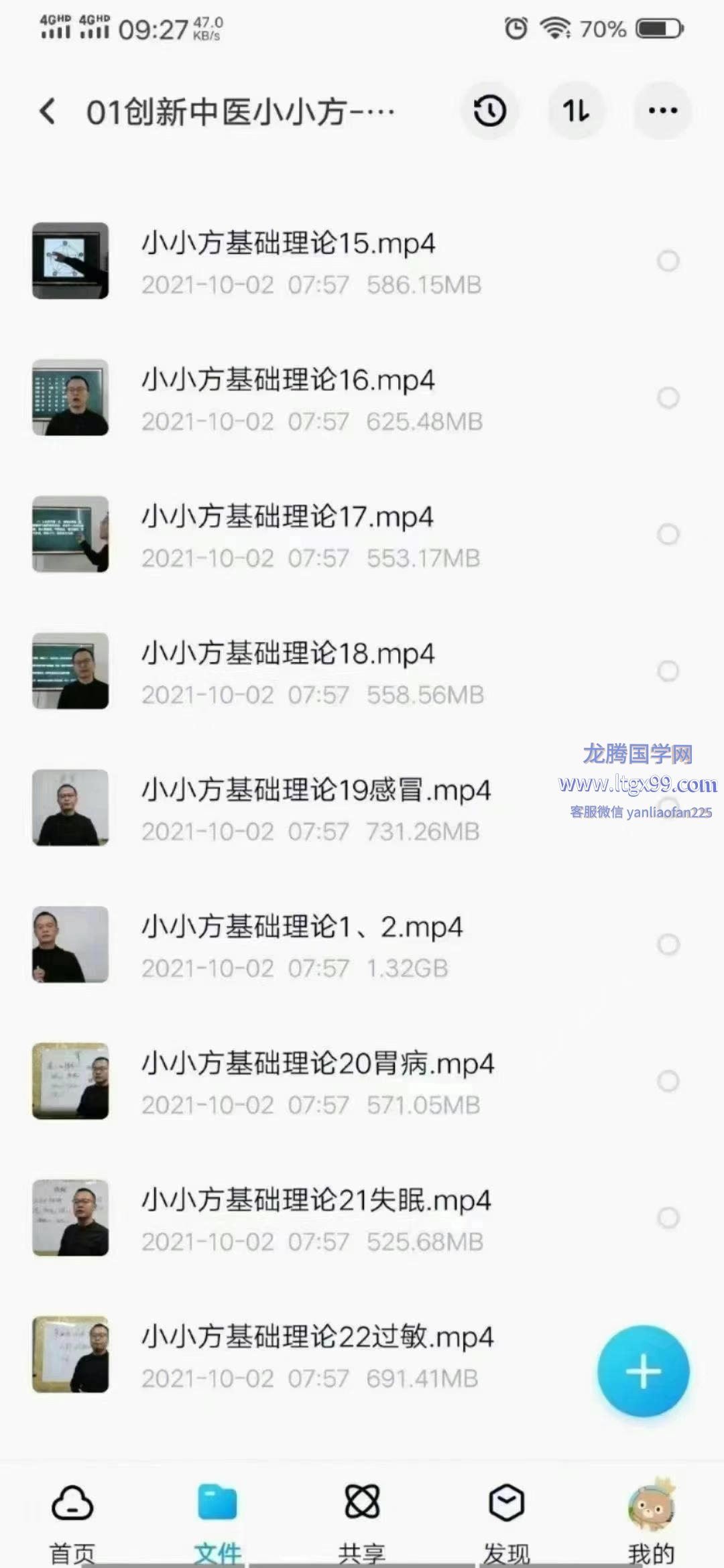Image resolution: width=724 pixels, height=1568 pixels.
Task: Open 小小方基础理论21失眠.mp4
Action: (315, 1218)
